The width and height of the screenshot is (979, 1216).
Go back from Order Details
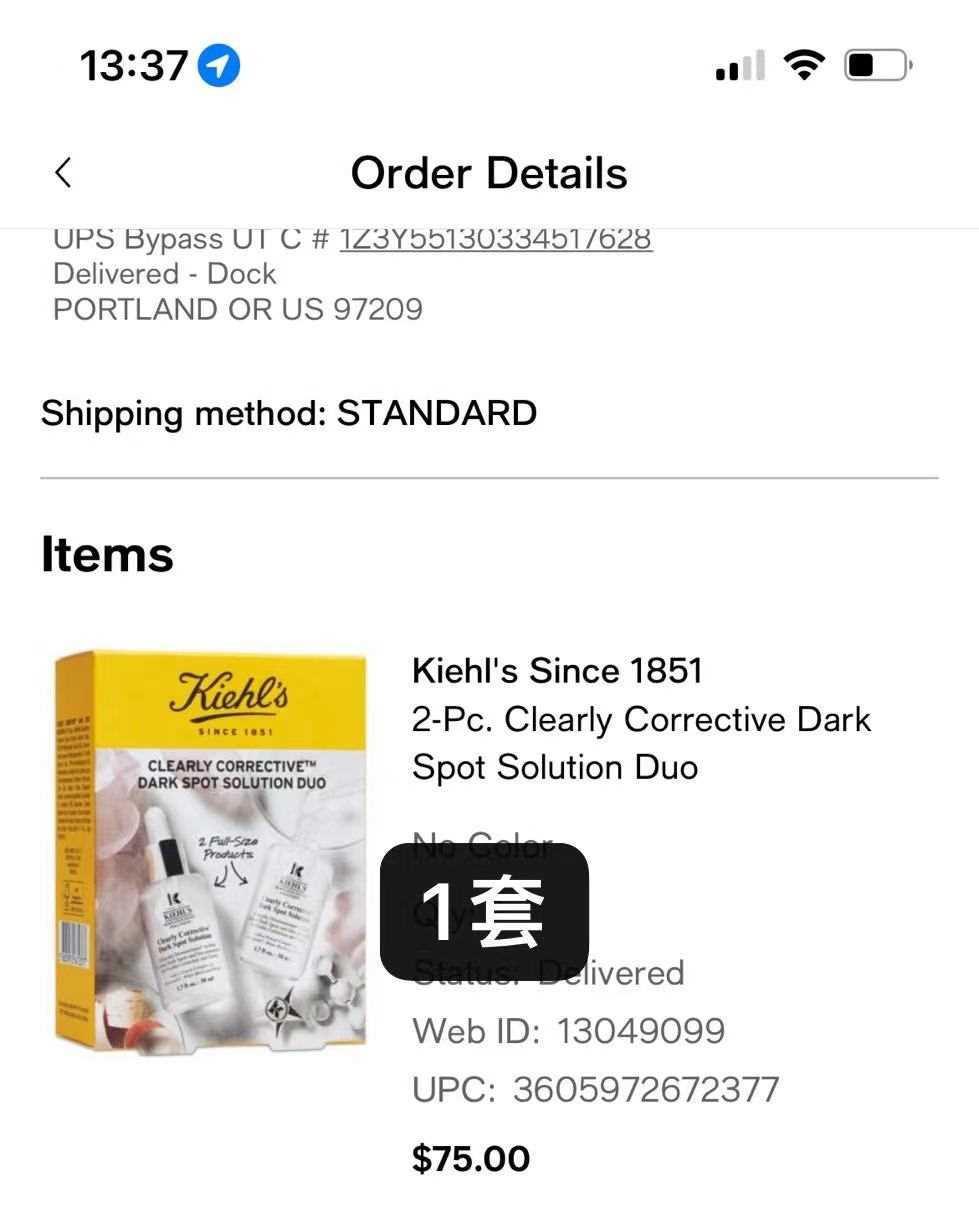pos(63,172)
